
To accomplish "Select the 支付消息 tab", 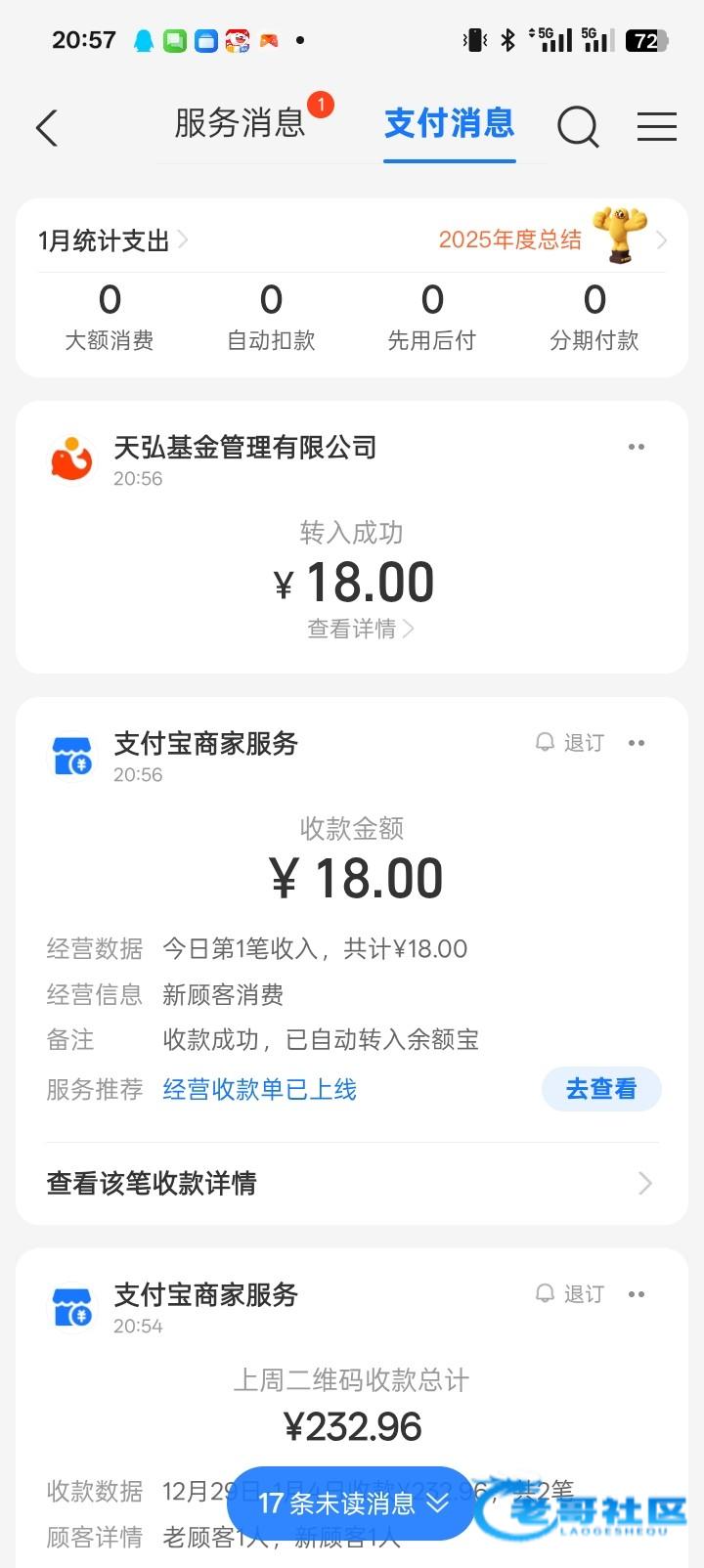I will coord(449,124).
